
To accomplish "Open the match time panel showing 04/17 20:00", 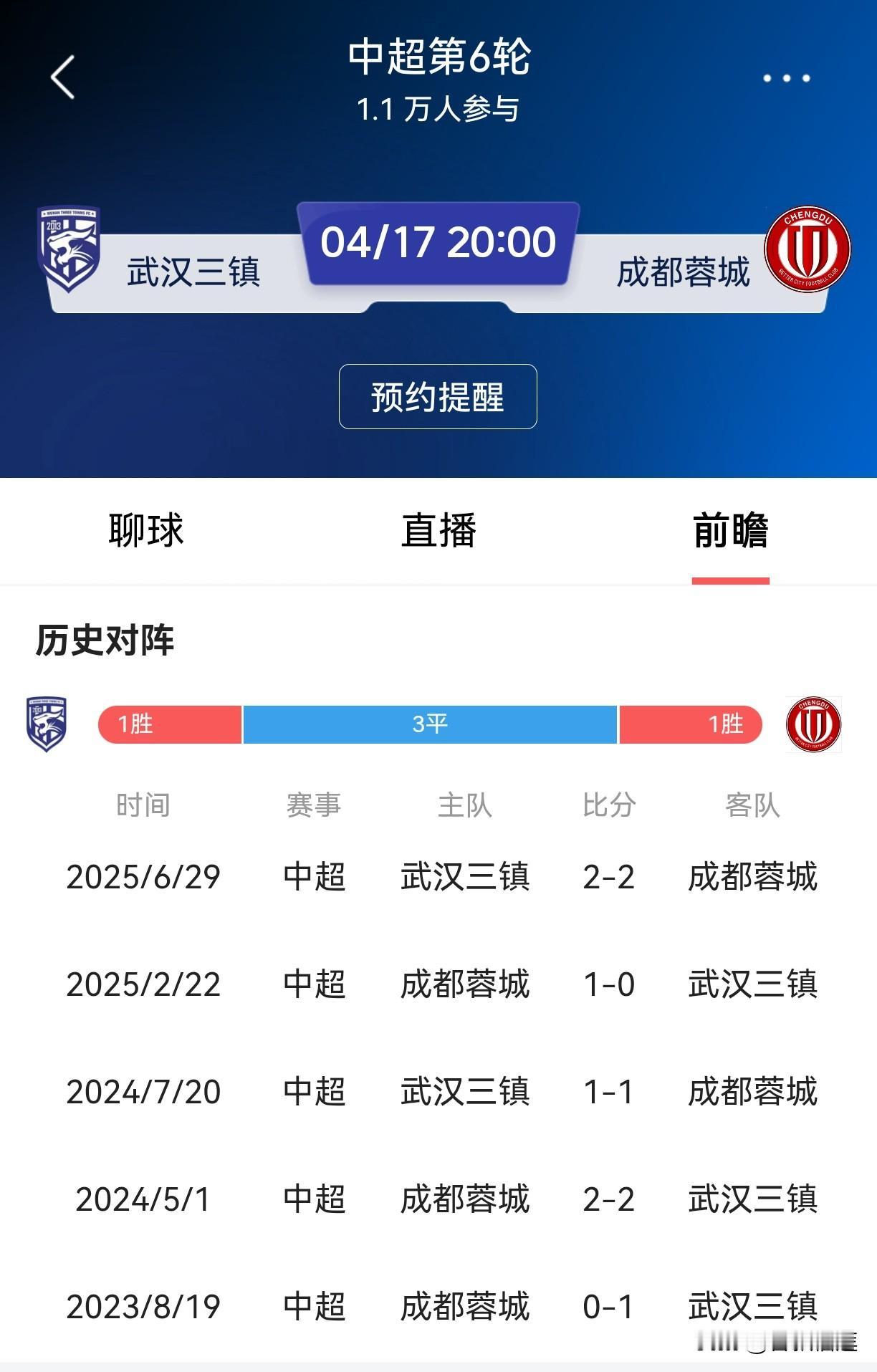I will [x=437, y=244].
